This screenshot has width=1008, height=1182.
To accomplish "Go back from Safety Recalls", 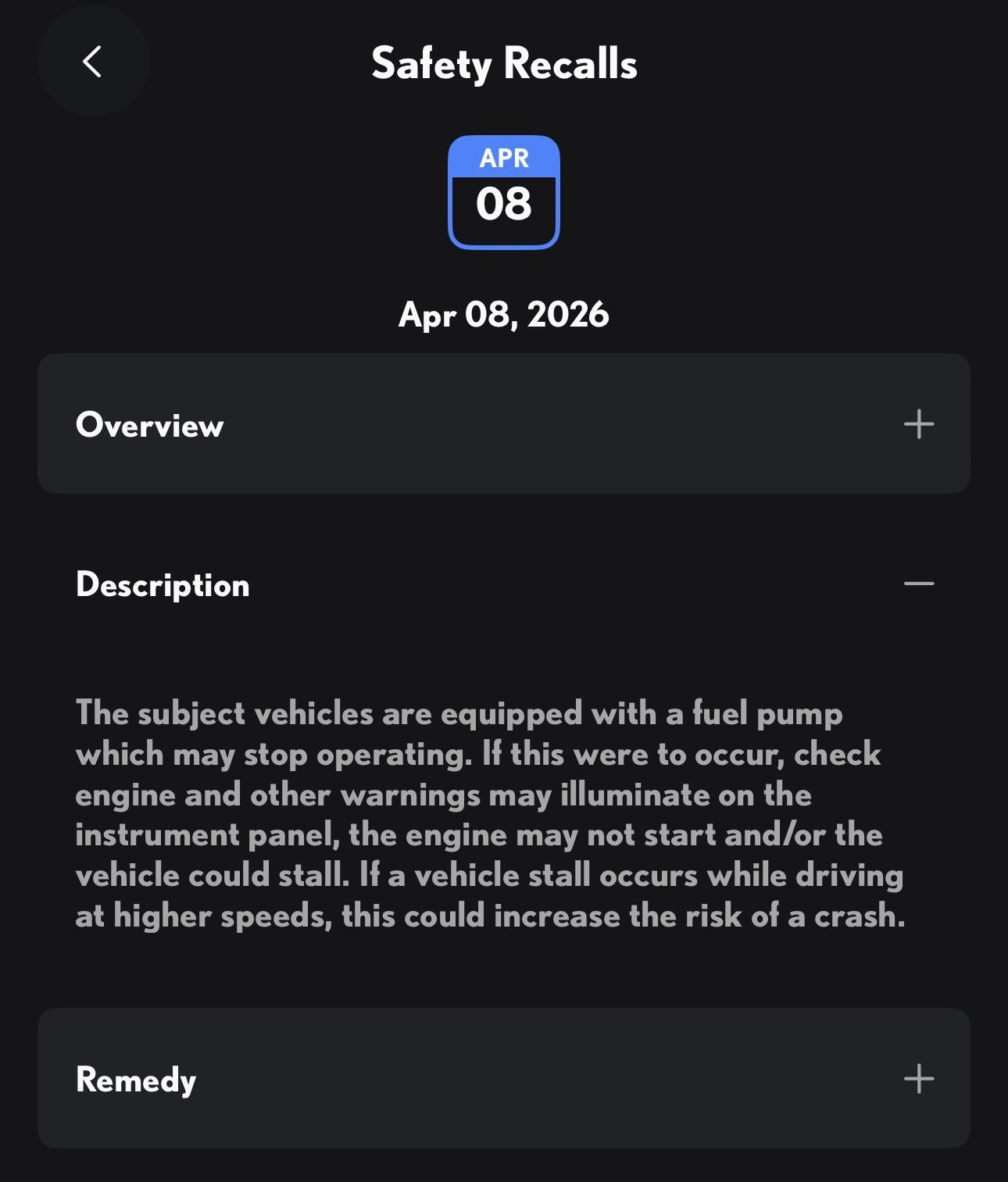I will [x=92, y=62].
